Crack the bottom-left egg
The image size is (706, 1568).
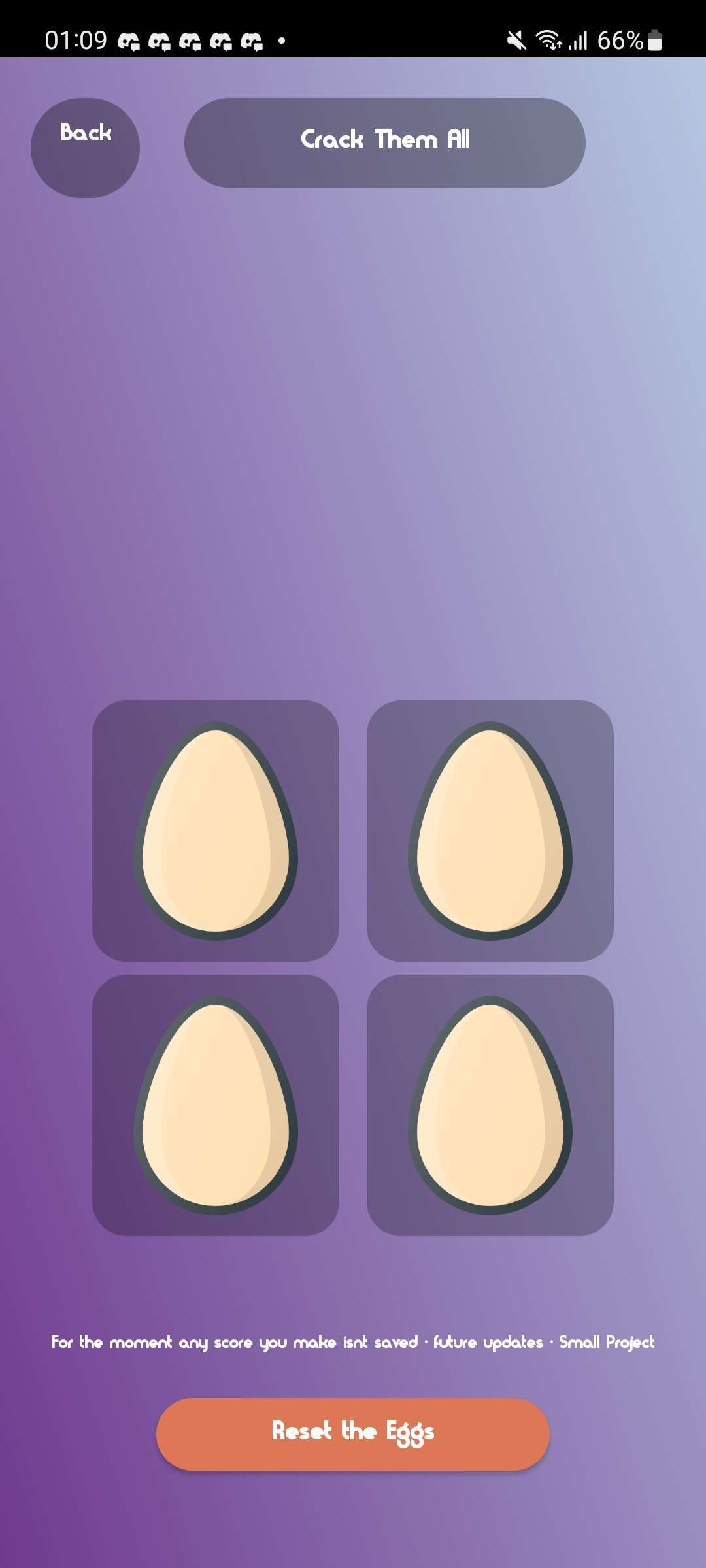[x=216, y=1105]
